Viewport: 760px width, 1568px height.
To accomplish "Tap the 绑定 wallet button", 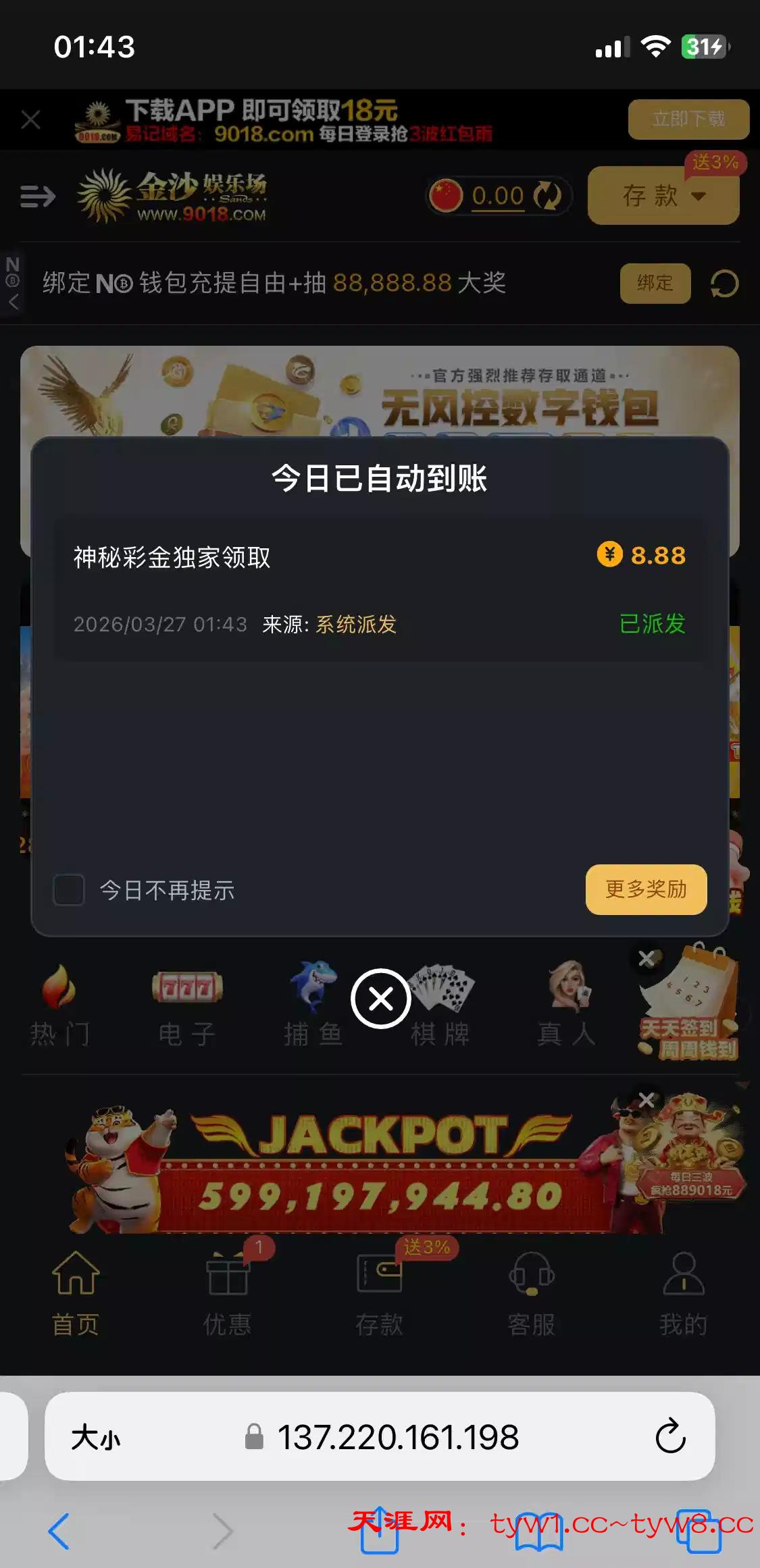I will click(655, 283).
